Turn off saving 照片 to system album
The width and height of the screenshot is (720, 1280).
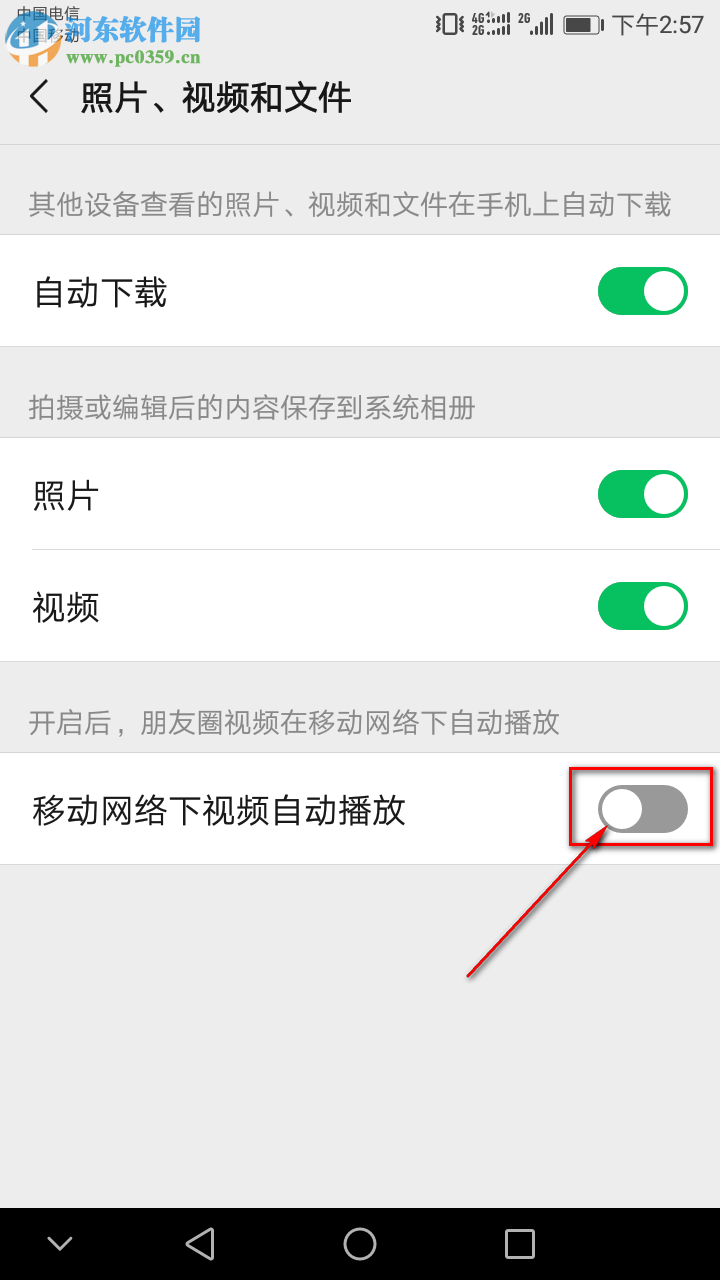tap(642, 493)
